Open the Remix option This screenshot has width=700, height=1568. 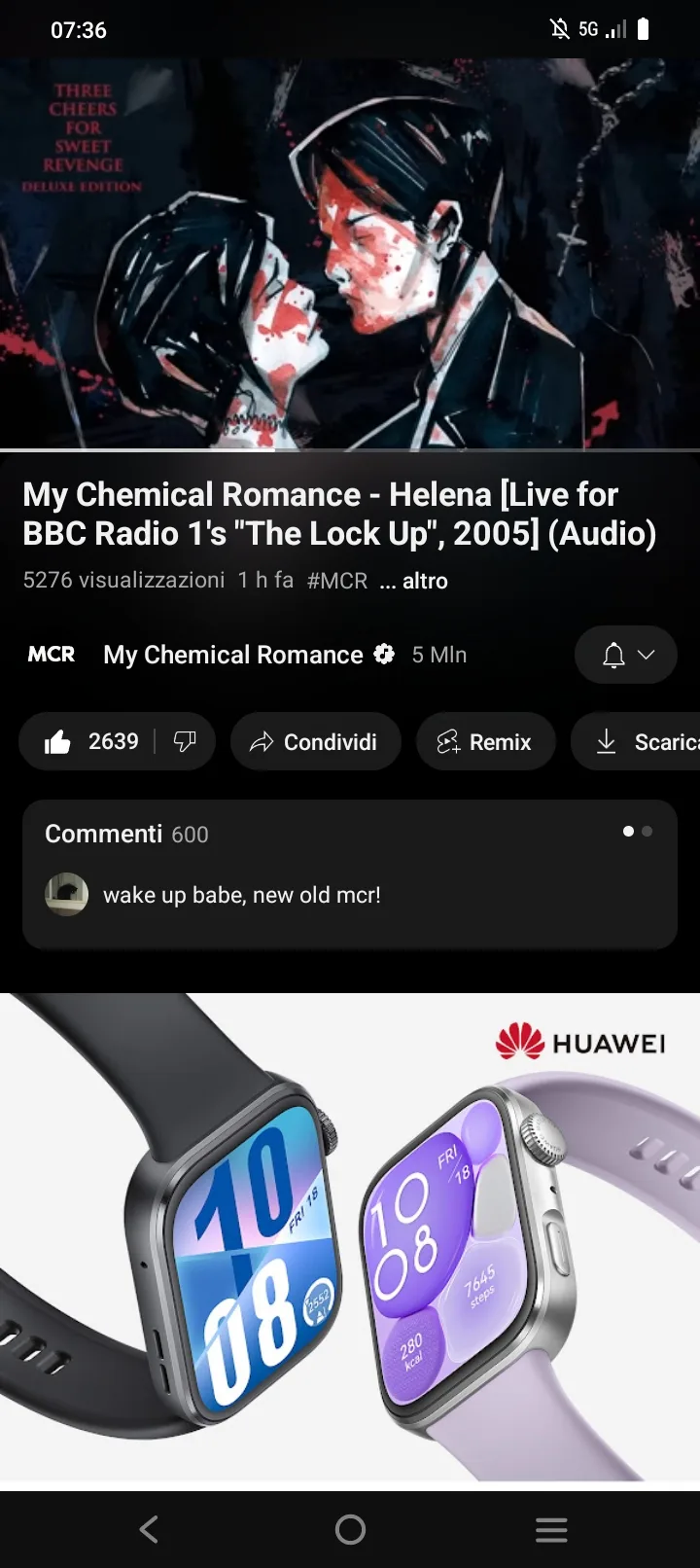point(486,742)
